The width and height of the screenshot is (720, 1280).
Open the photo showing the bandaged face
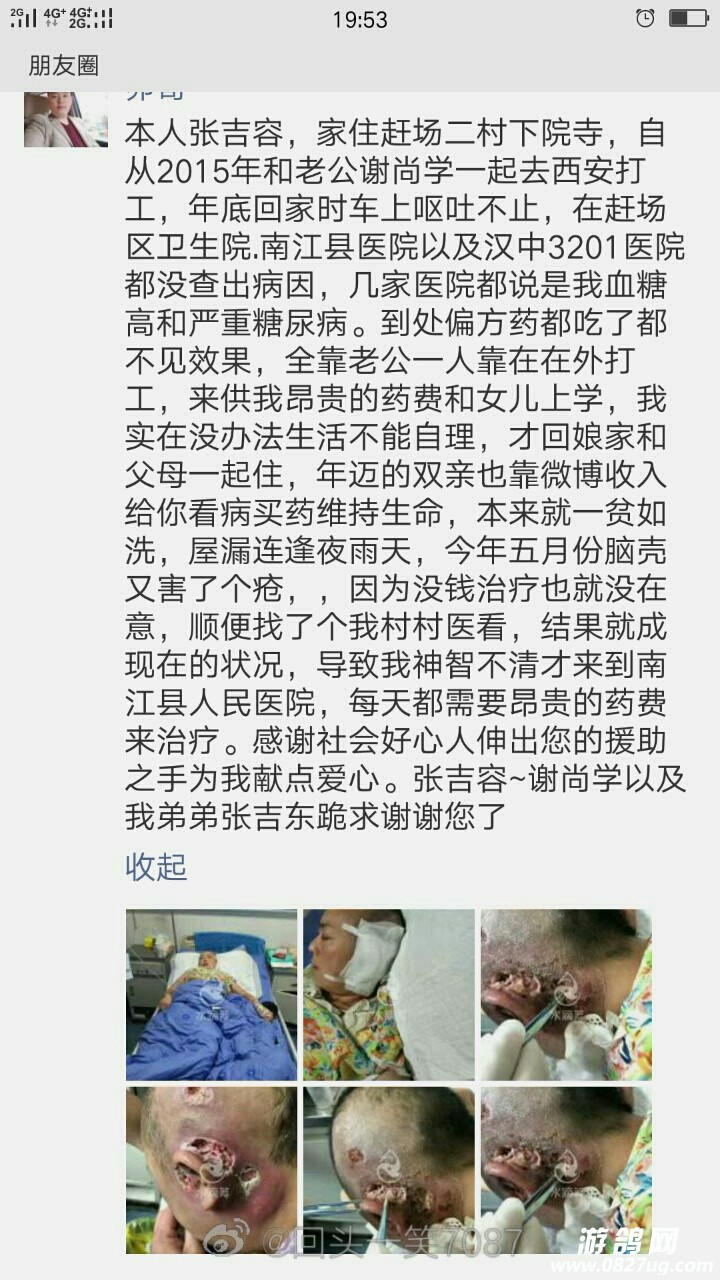(x=388, y=994)
